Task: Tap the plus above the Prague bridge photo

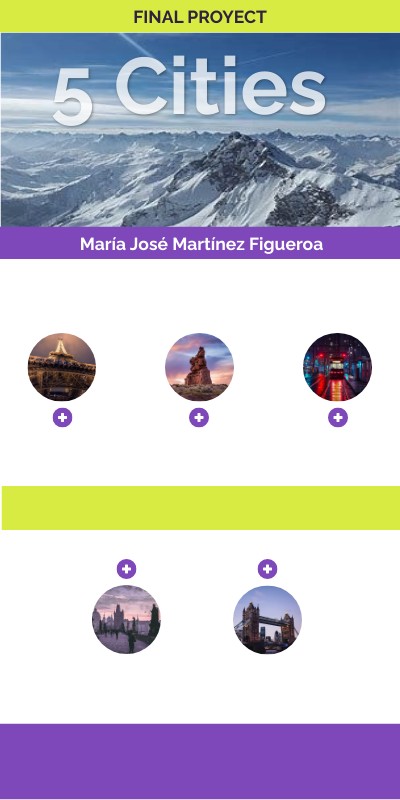Action: click(127, 569)
